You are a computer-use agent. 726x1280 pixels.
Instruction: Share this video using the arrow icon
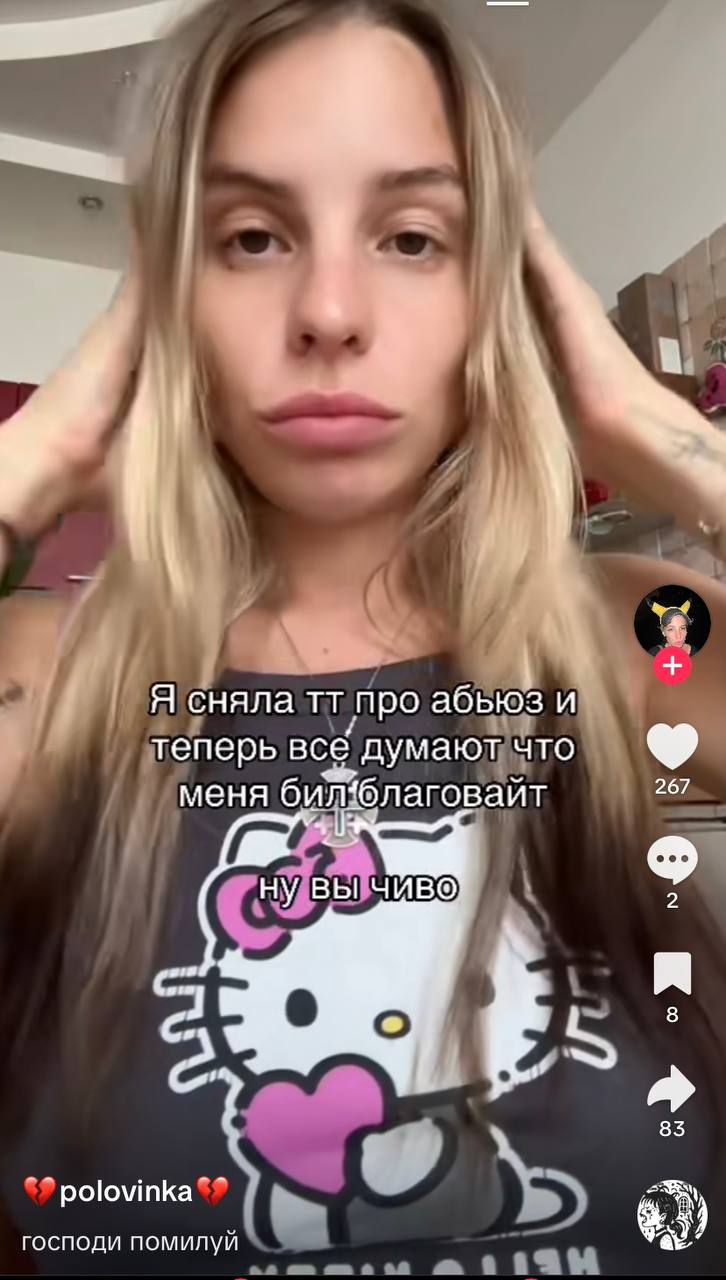[672, 1088]
